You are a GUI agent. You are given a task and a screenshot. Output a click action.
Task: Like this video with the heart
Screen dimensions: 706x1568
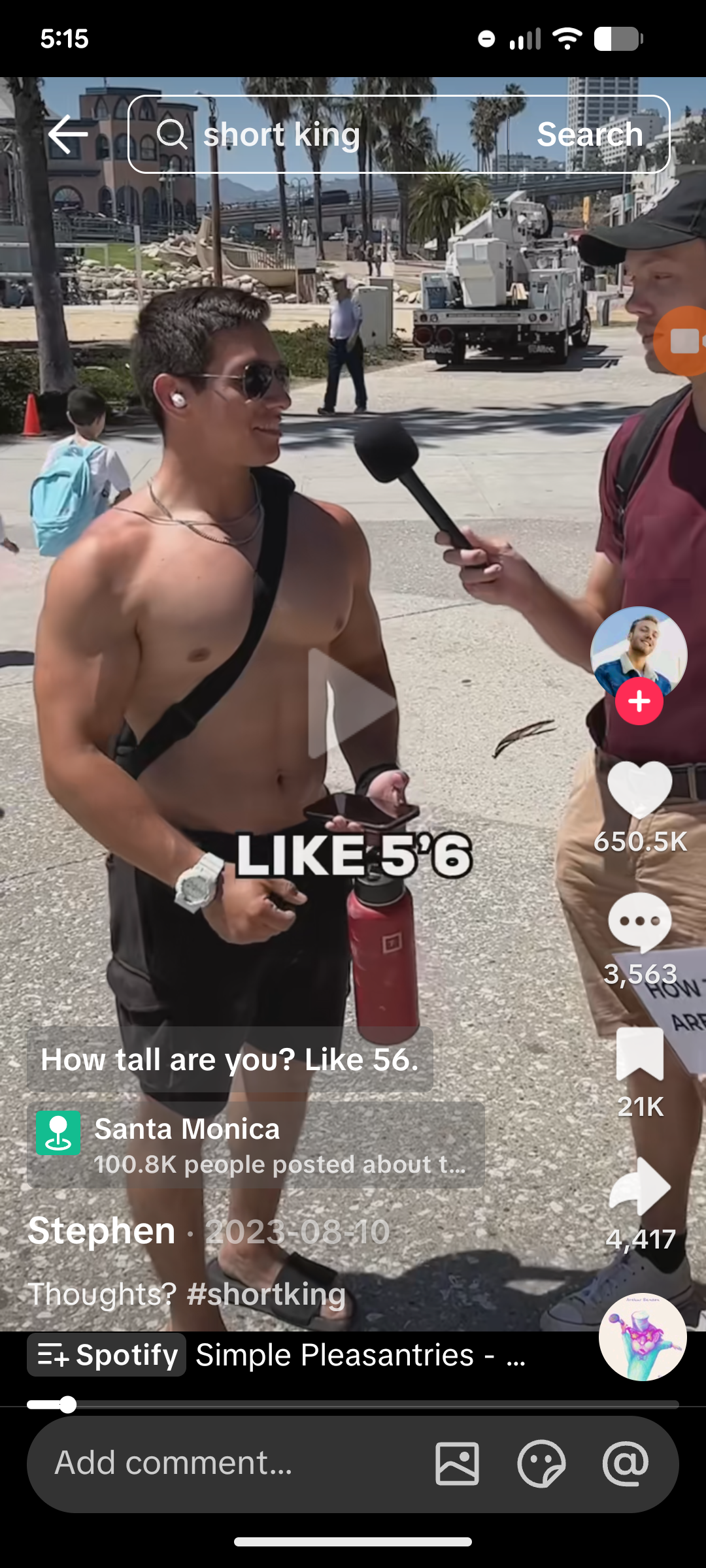coord(639,789)
